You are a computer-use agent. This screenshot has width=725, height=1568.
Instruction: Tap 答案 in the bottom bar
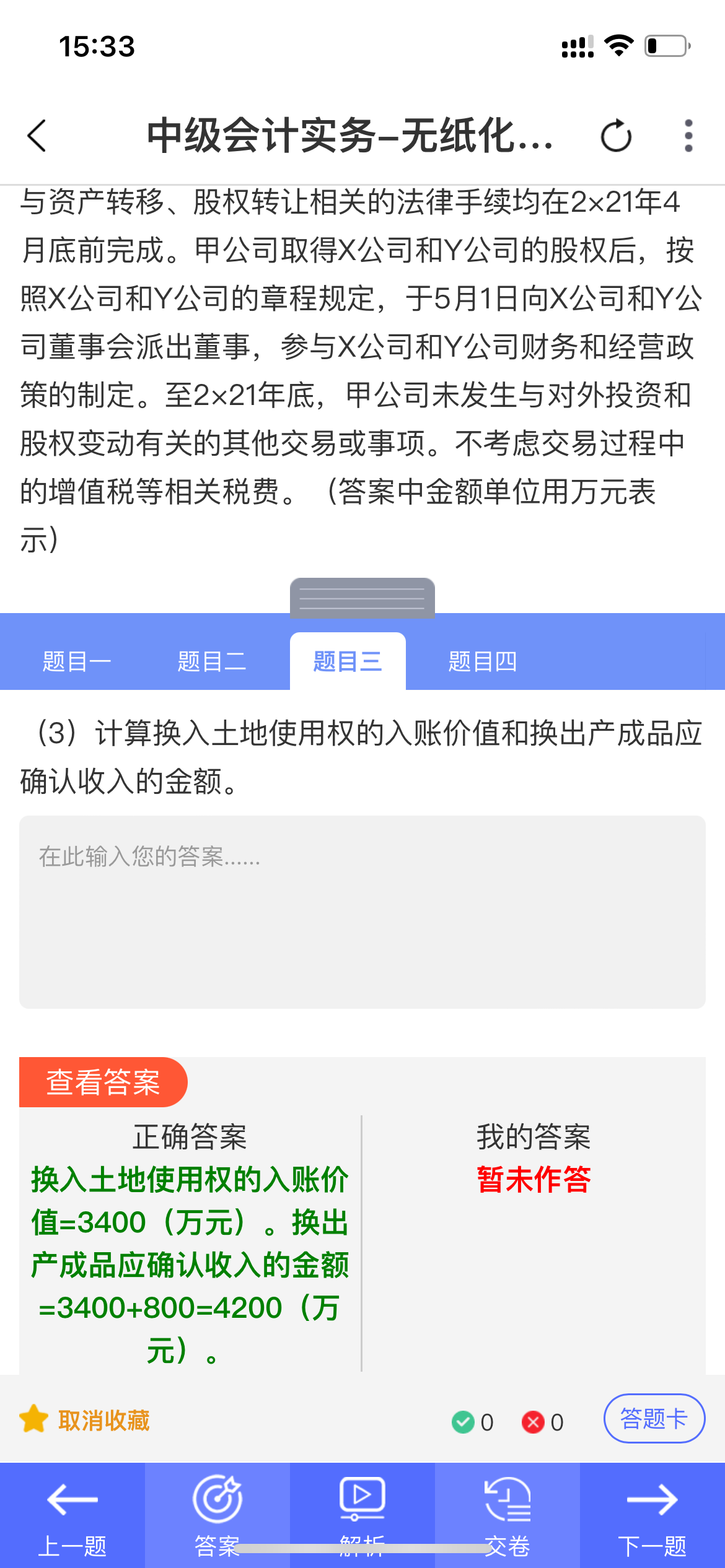click(x=217, y=1515)
